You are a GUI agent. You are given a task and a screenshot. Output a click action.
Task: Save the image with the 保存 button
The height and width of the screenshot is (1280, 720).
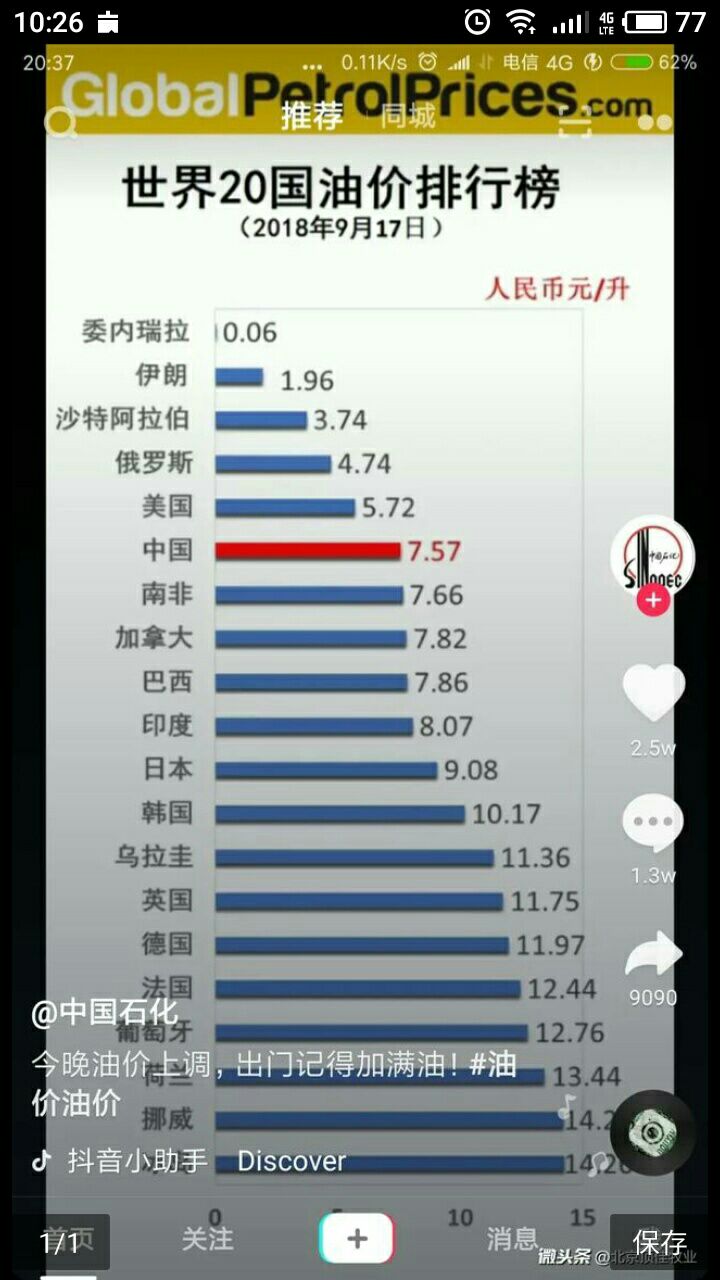coord(660,1242)
